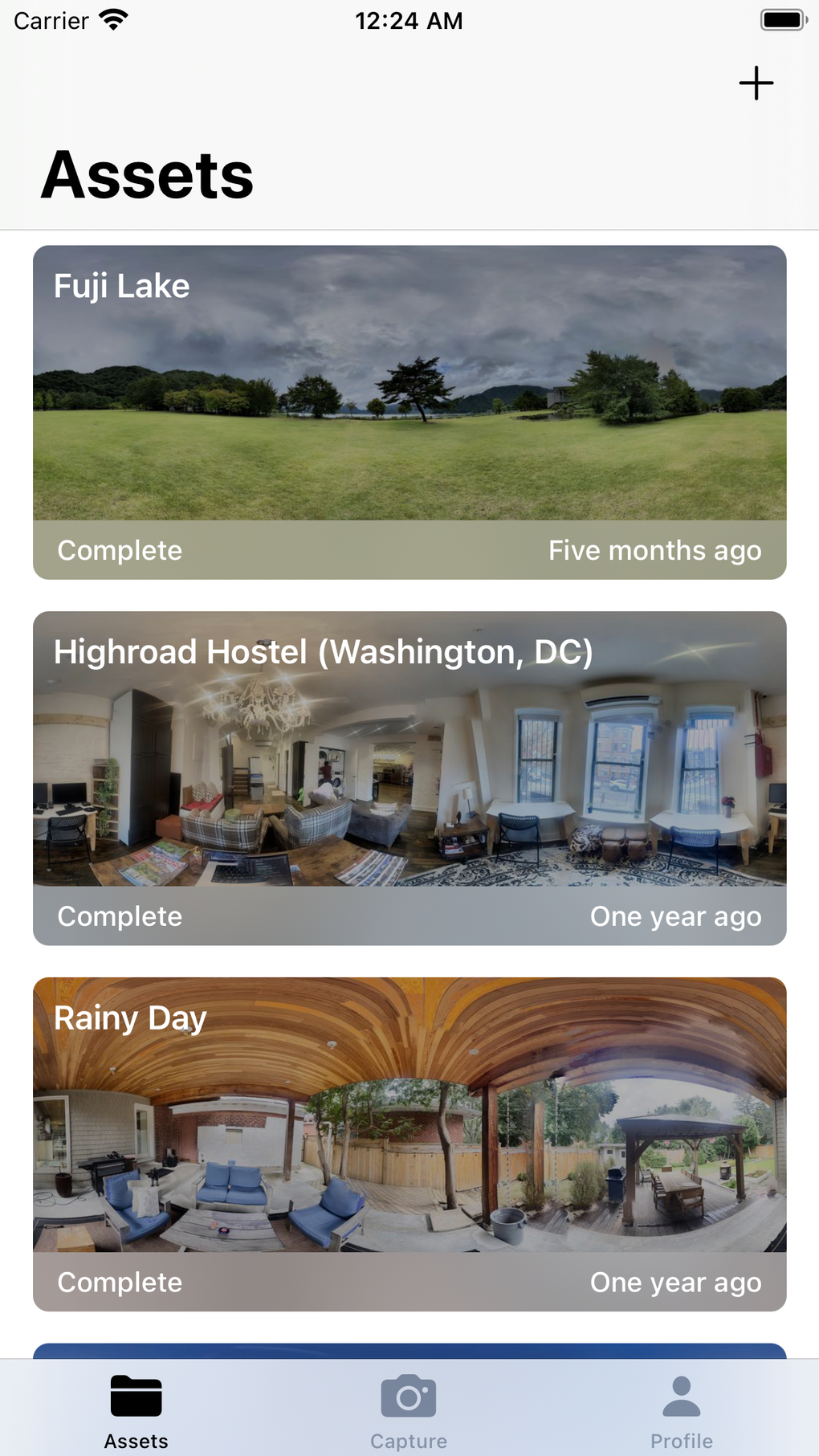
Task: View the Rainy Day capture
Action: 409,1140
